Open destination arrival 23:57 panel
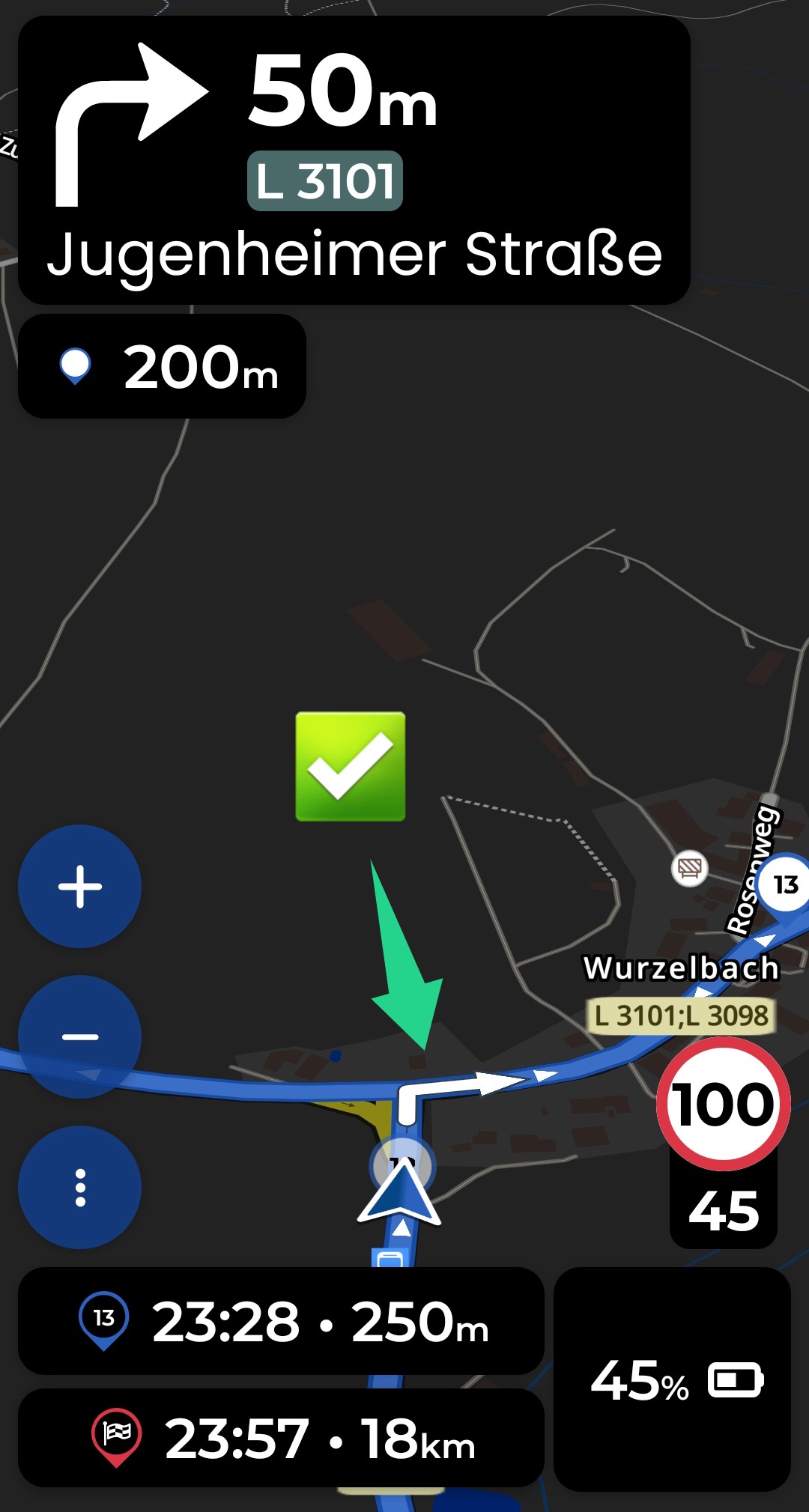 click(281, 1438)
